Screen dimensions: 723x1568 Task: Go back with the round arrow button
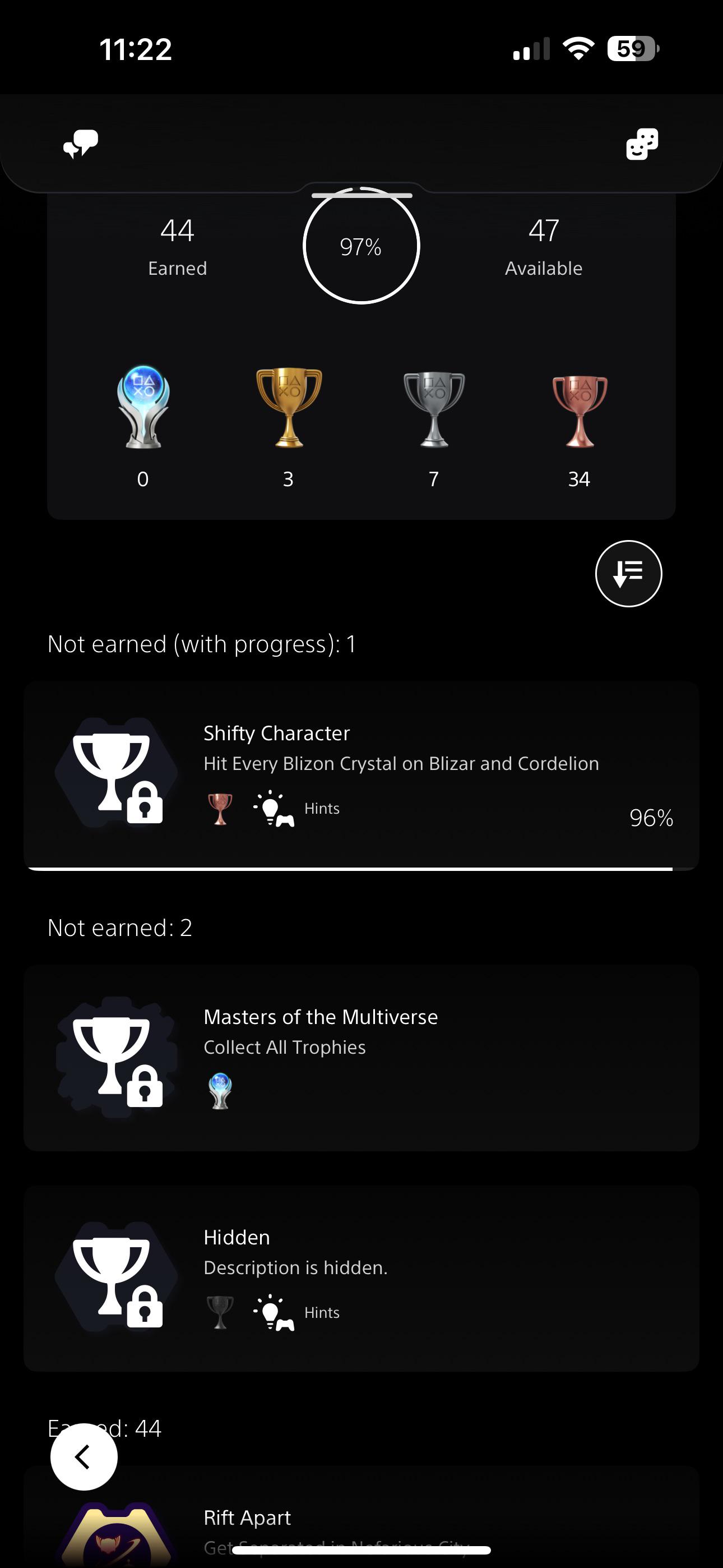point(84,1456)
